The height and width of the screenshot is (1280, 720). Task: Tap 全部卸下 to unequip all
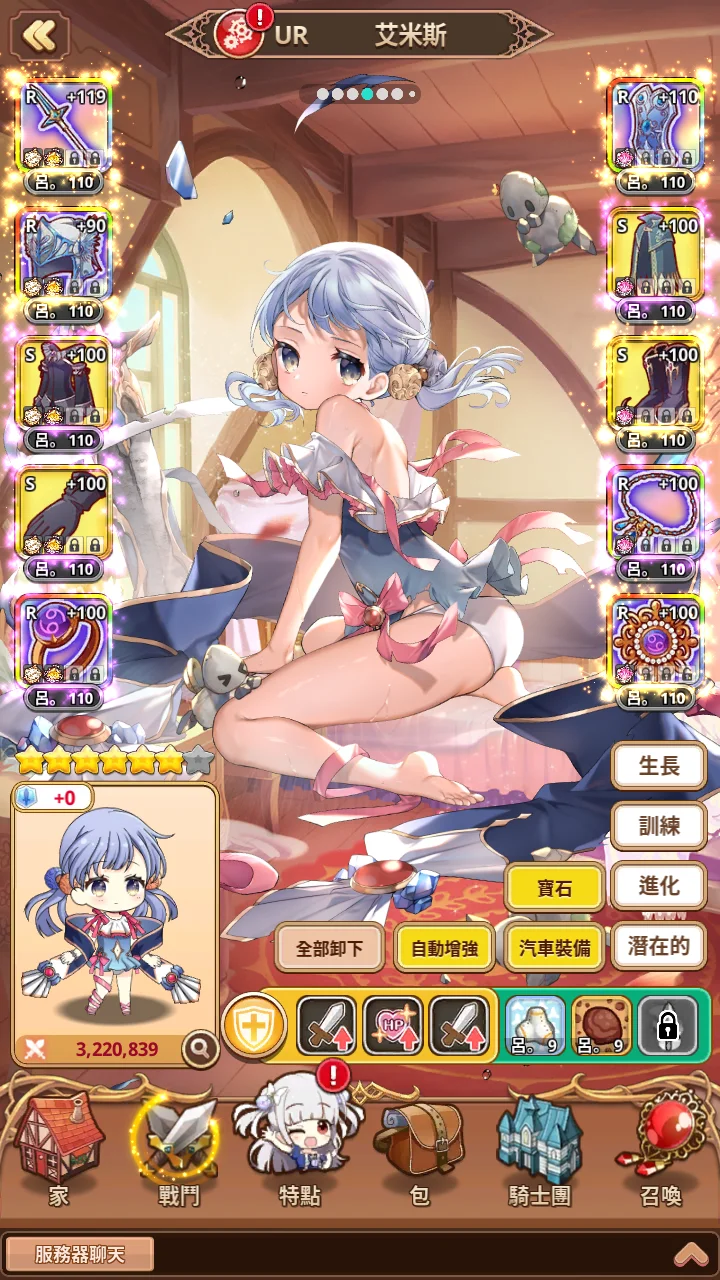(330, 948)
